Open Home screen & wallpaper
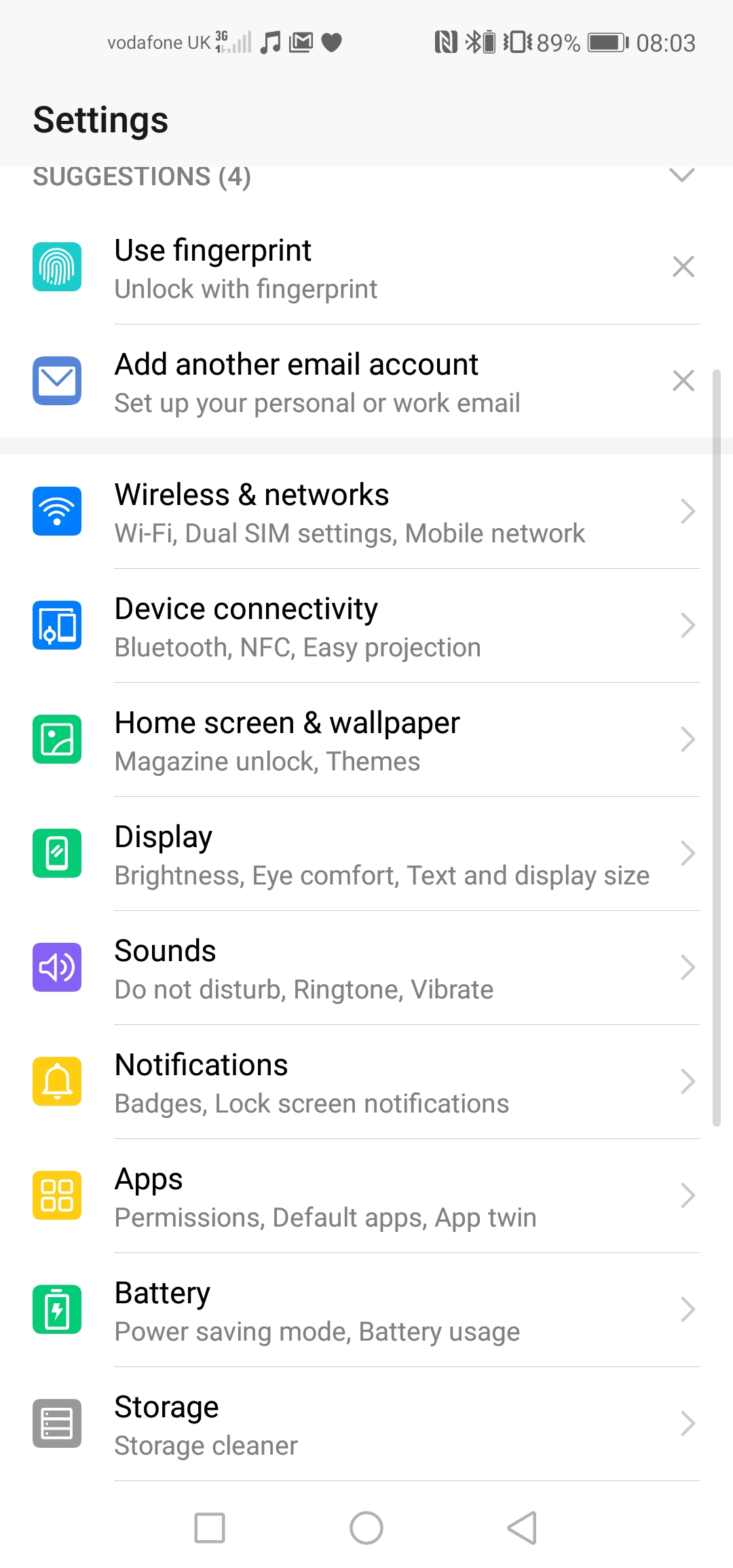733x1568 pixels. coord(366,740)
